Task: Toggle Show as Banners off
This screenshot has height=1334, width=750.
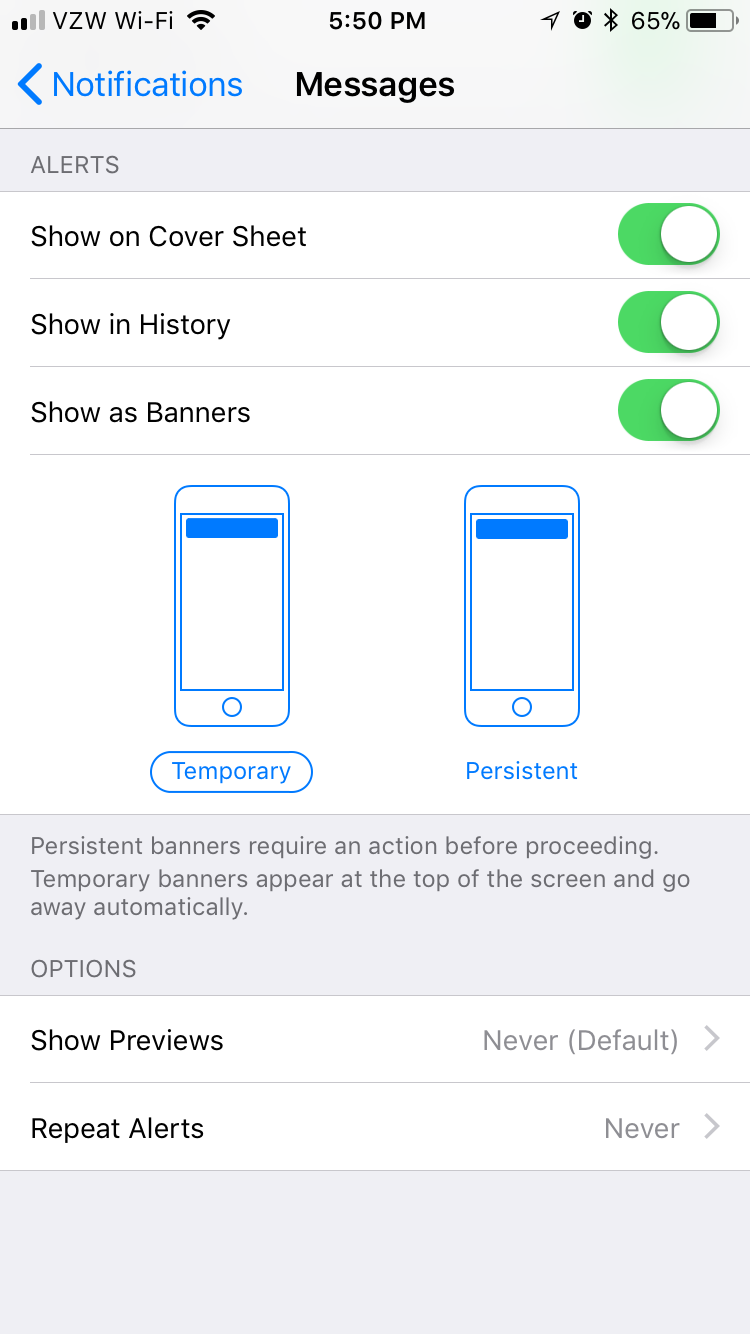Action: point(668,411)
